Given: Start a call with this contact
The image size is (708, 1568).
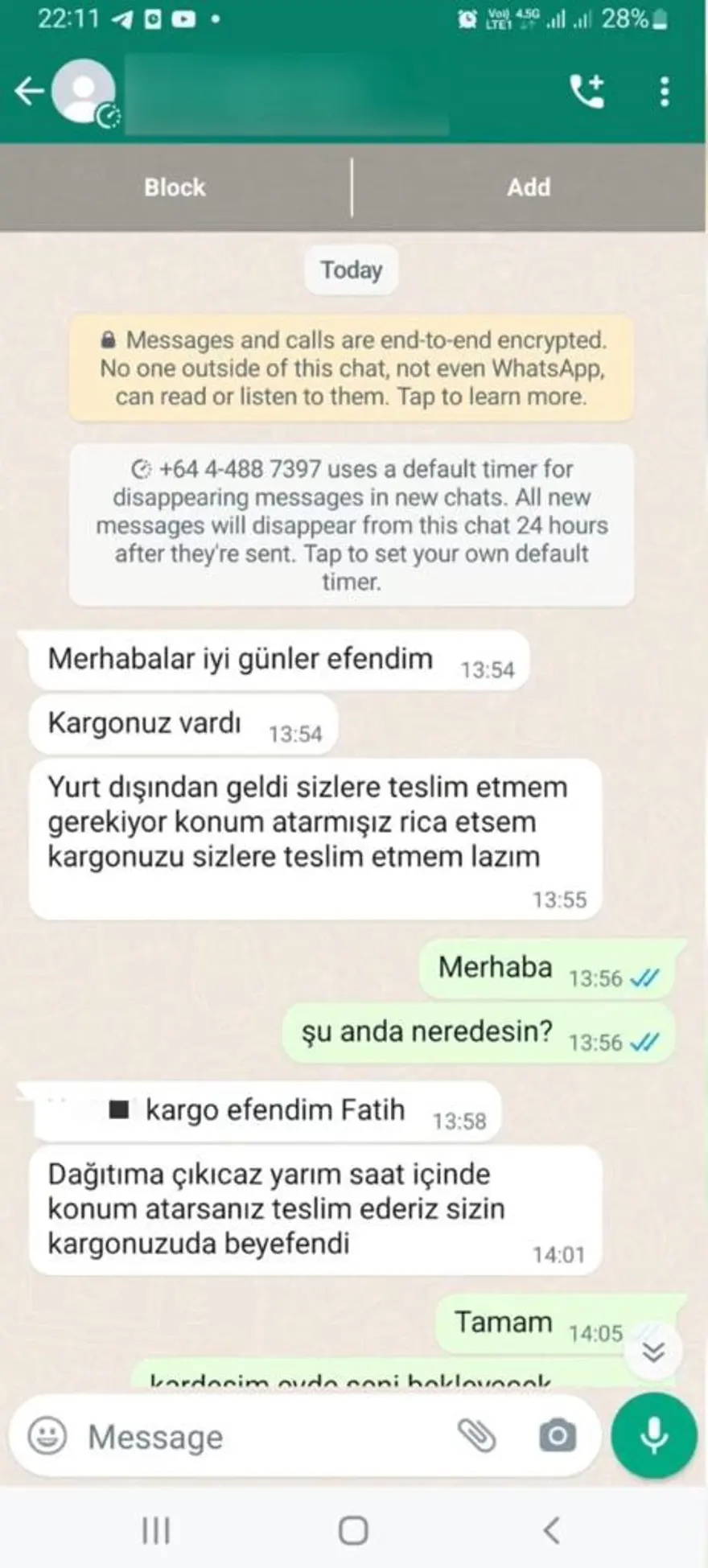Looking at the screenshot, I should (587, 92).
